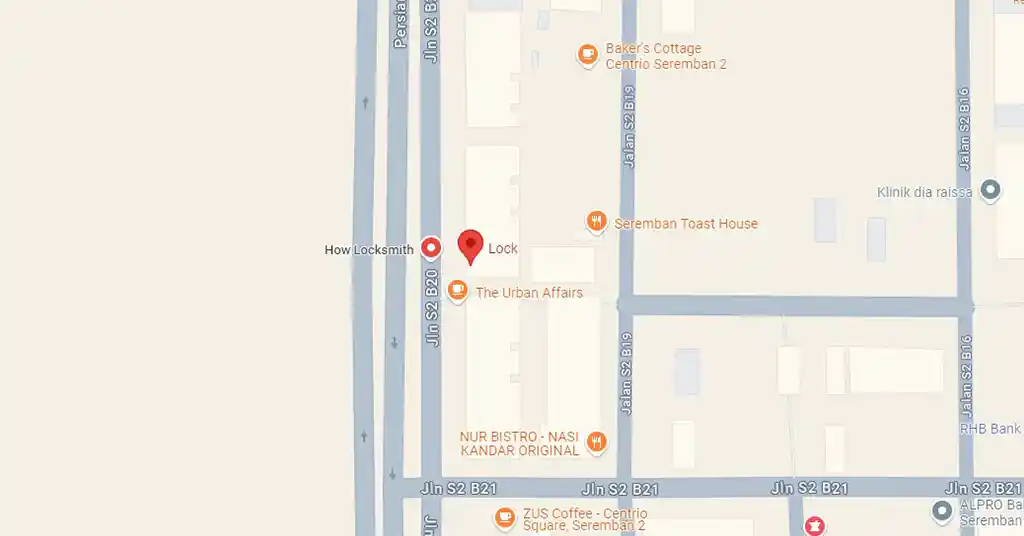Tap the Klinik dia raissa marker
Viewport: 1024px width, 536px height.
coord(990,189)
